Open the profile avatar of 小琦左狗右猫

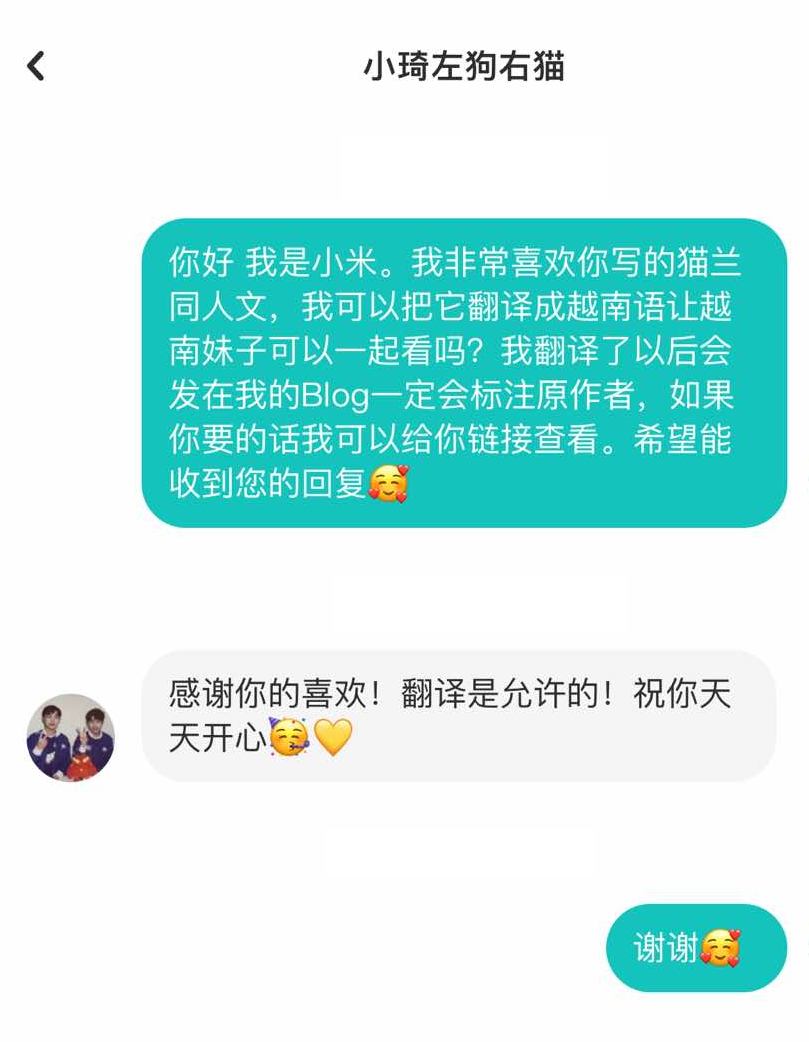70,737
